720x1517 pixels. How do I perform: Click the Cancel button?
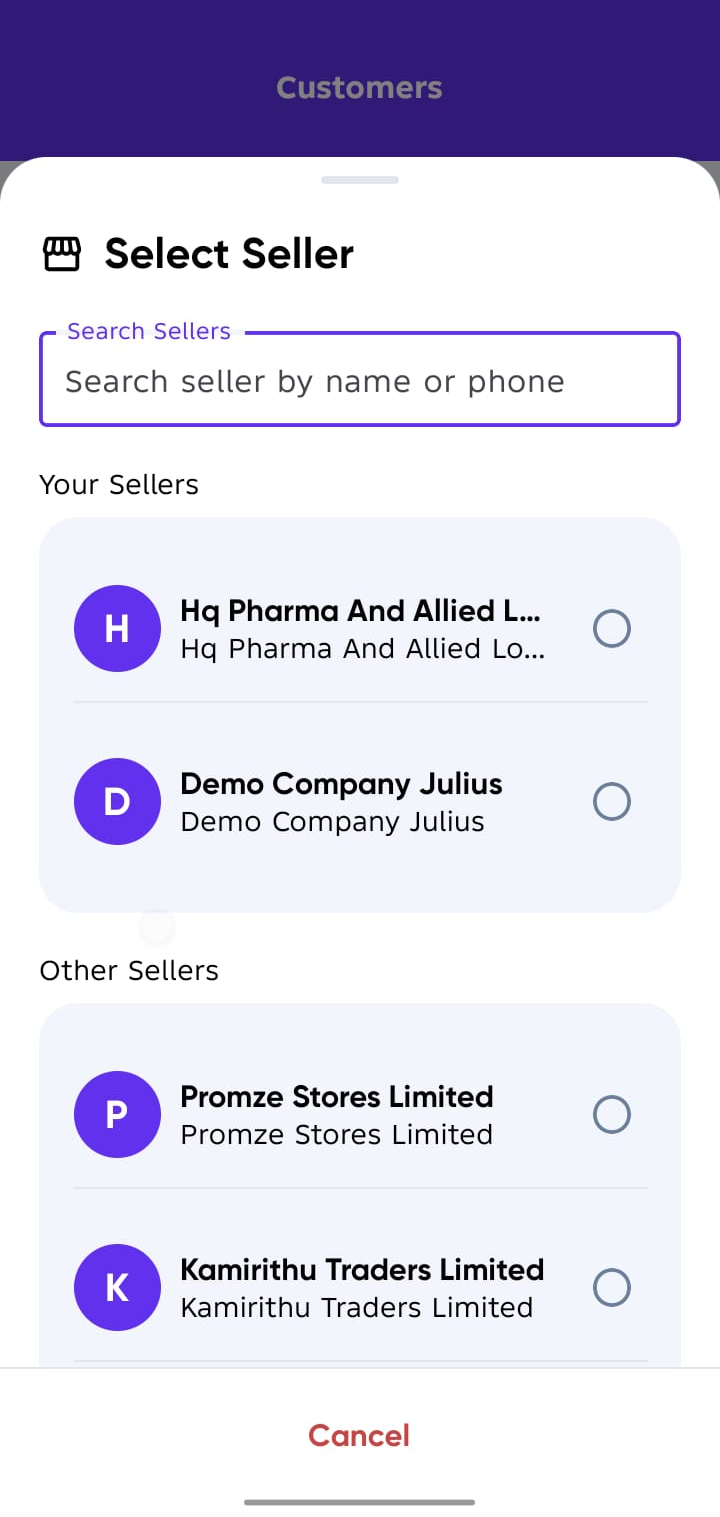click(x=359, y=1435)
